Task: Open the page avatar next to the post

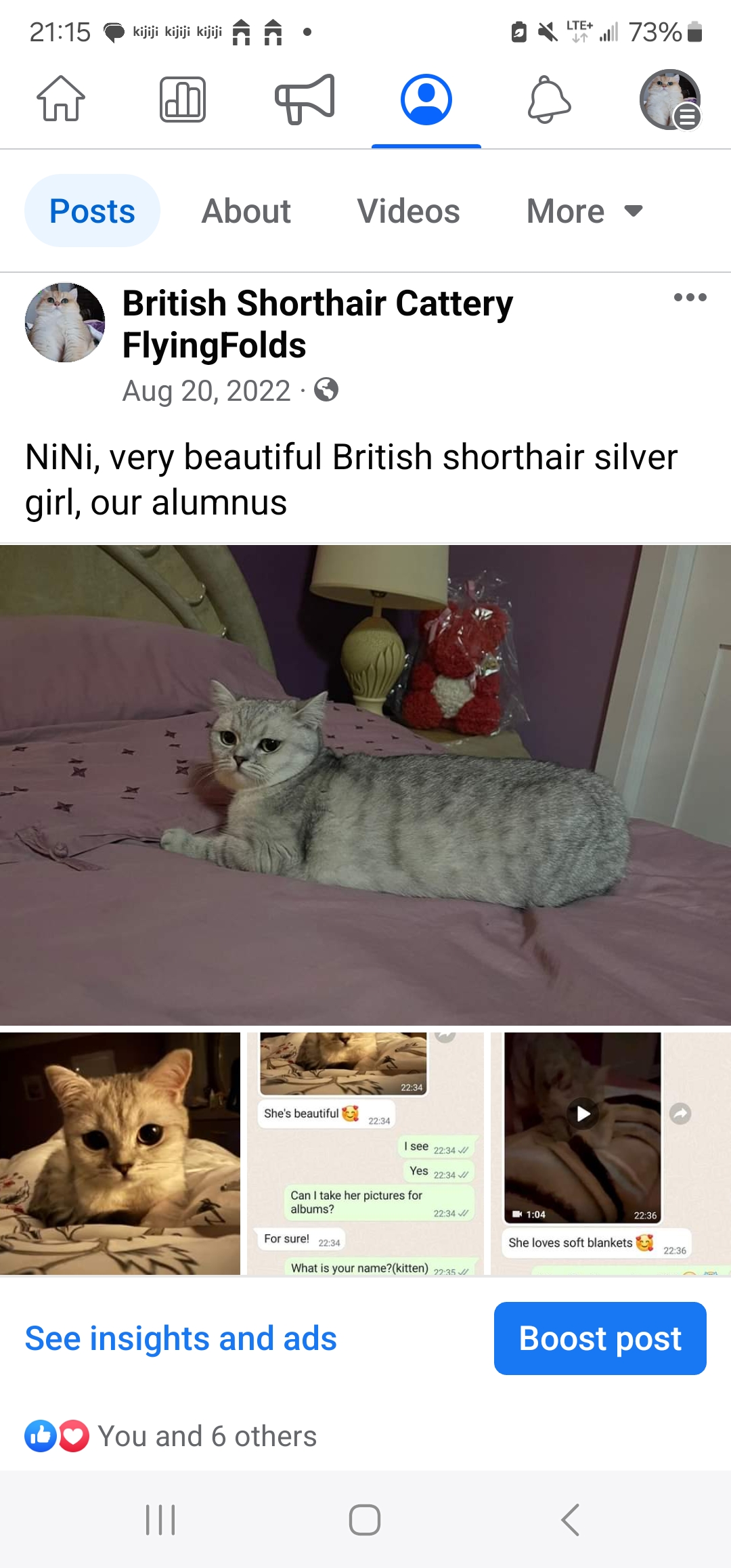Action: [x=65, y=322]
